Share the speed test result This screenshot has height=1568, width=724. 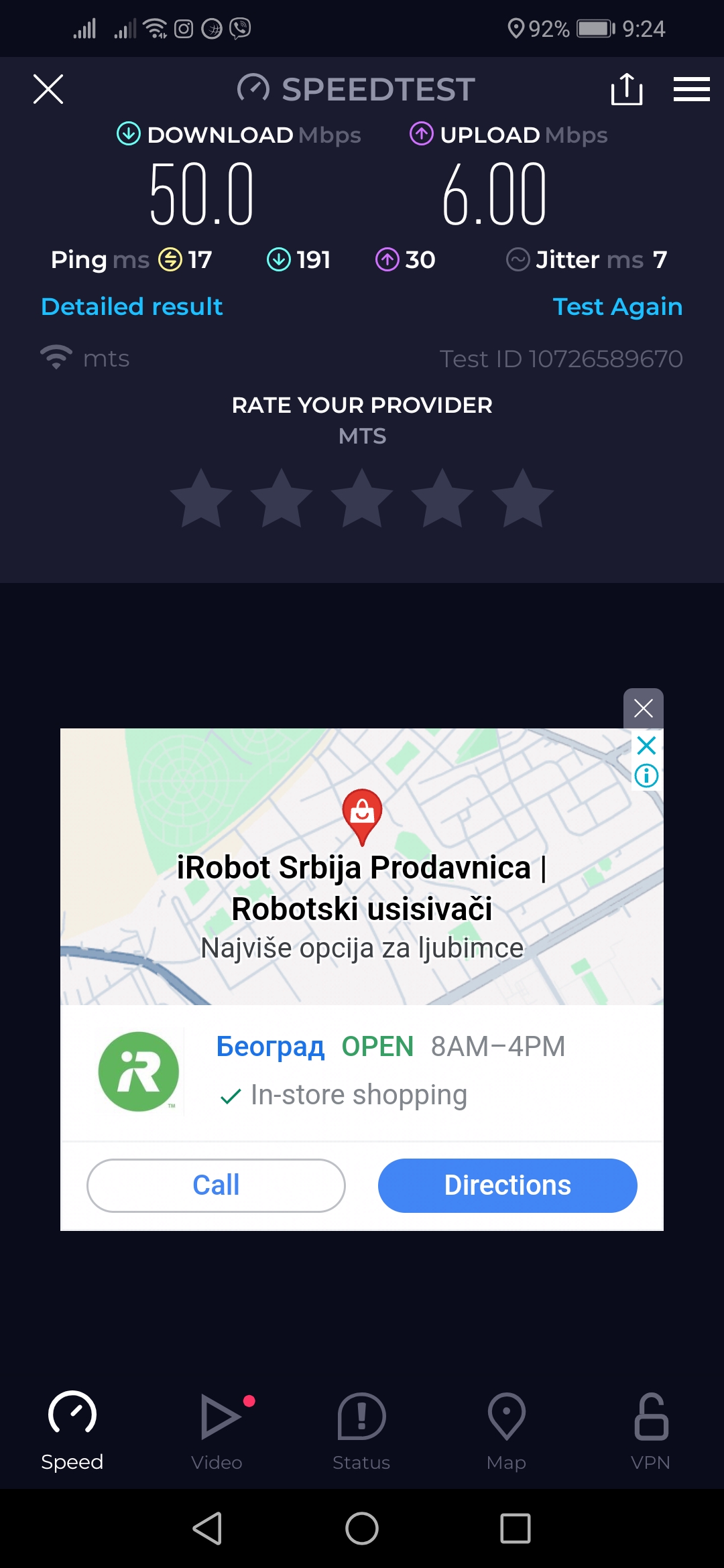point(627,89)
